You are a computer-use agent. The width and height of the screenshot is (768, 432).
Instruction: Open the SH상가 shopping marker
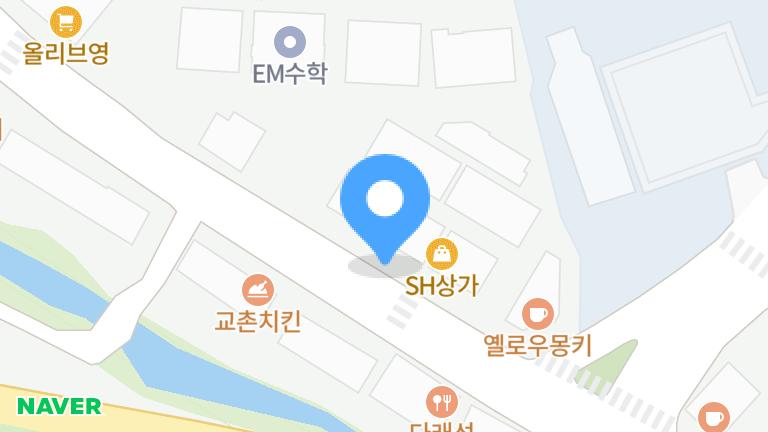(x=441, y=254)
